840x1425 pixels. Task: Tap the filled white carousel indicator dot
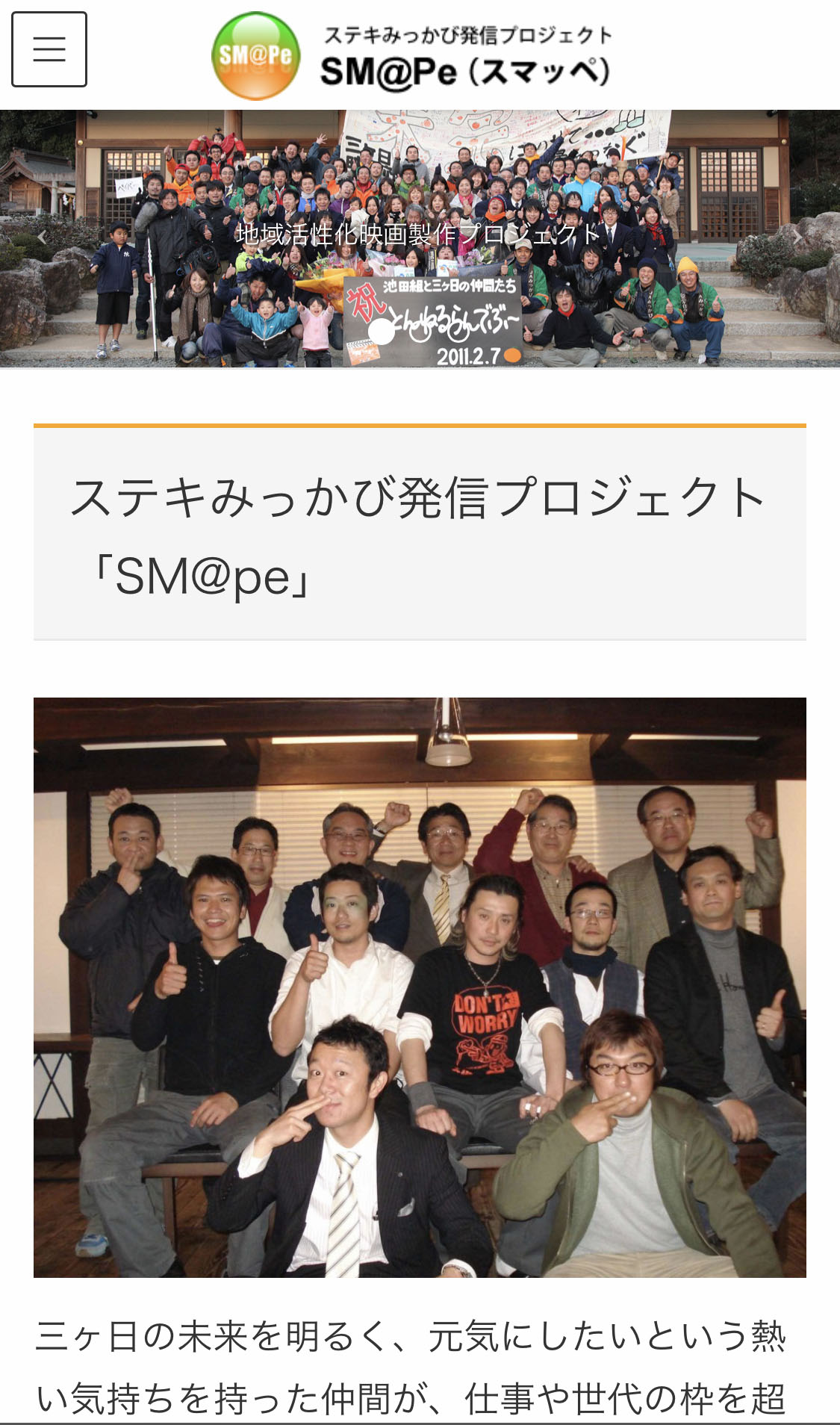pos(382,331)
